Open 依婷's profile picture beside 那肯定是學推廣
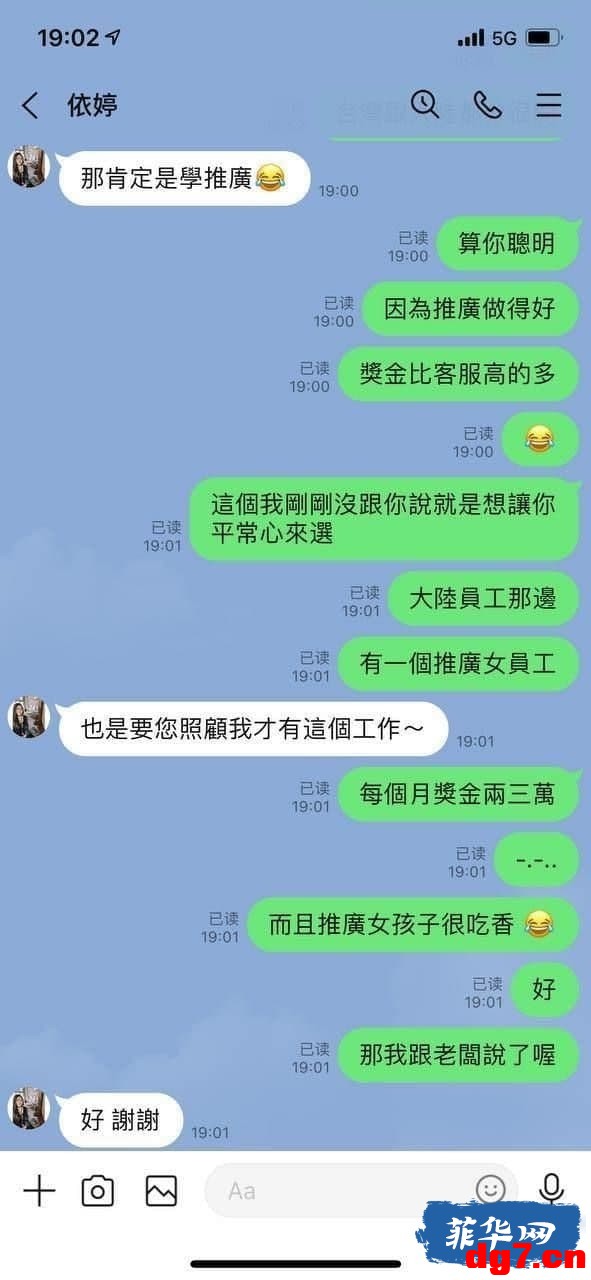This screenshot has width=591, height=1280. point(28,166)
